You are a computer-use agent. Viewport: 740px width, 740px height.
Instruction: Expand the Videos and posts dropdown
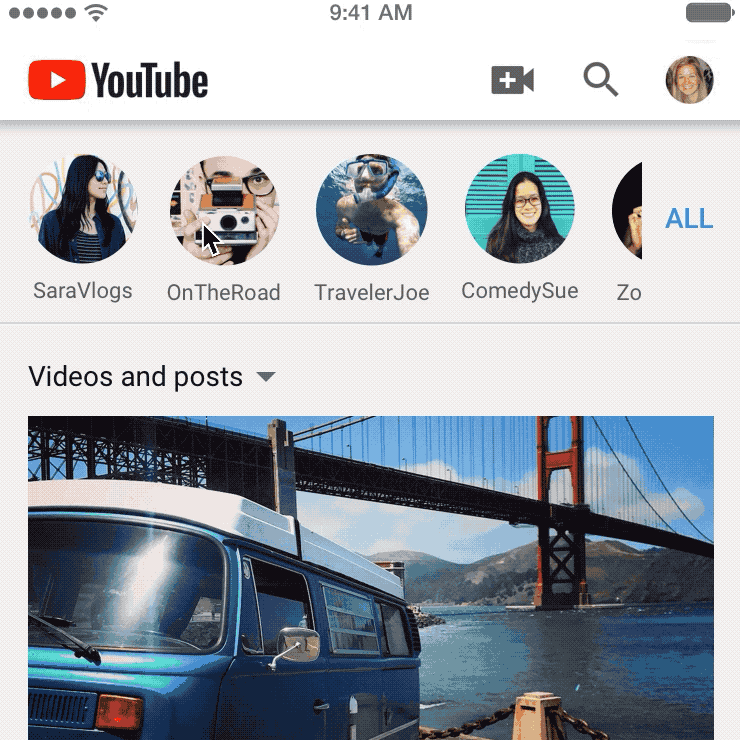(265, 377)
